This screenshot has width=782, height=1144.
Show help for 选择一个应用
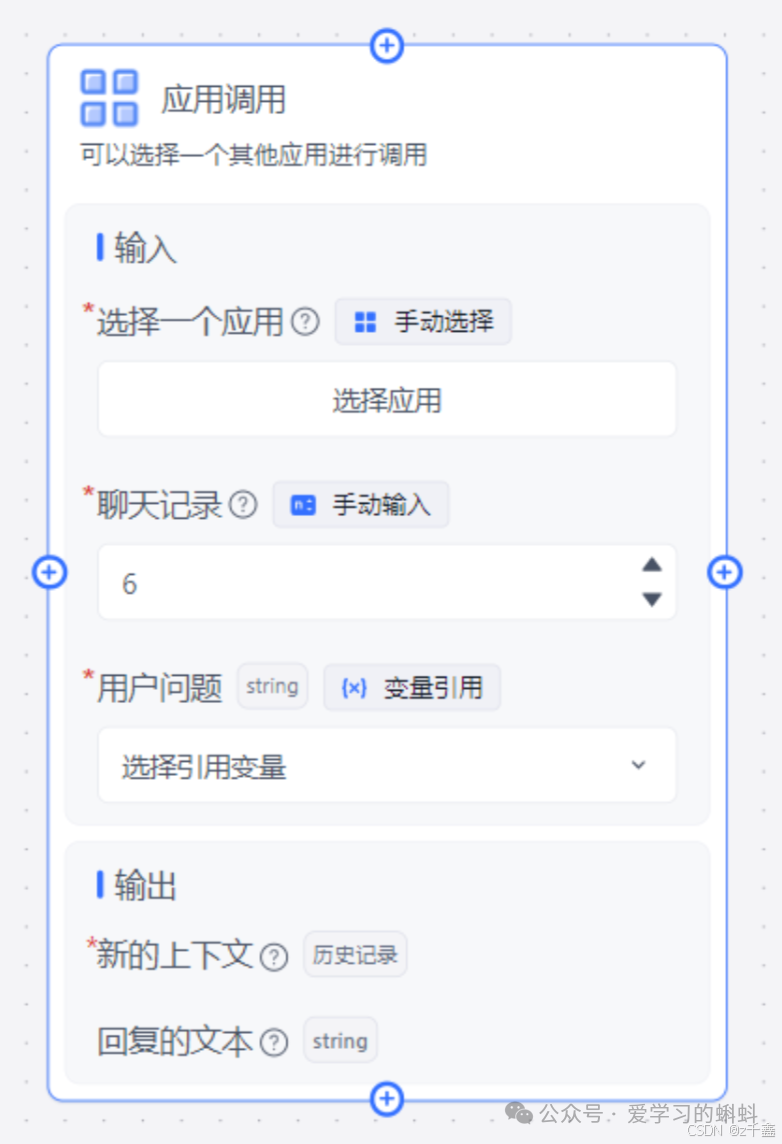pos(305,322)
